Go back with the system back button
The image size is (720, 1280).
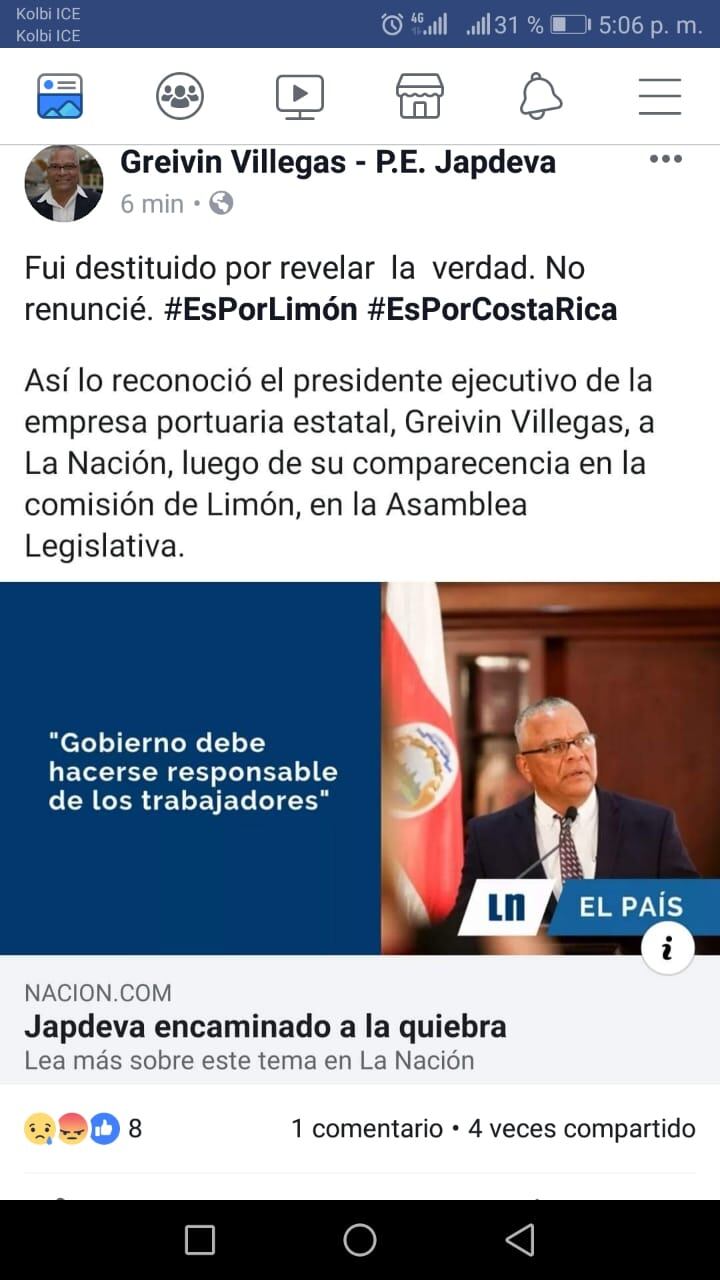pos(520,1240)
